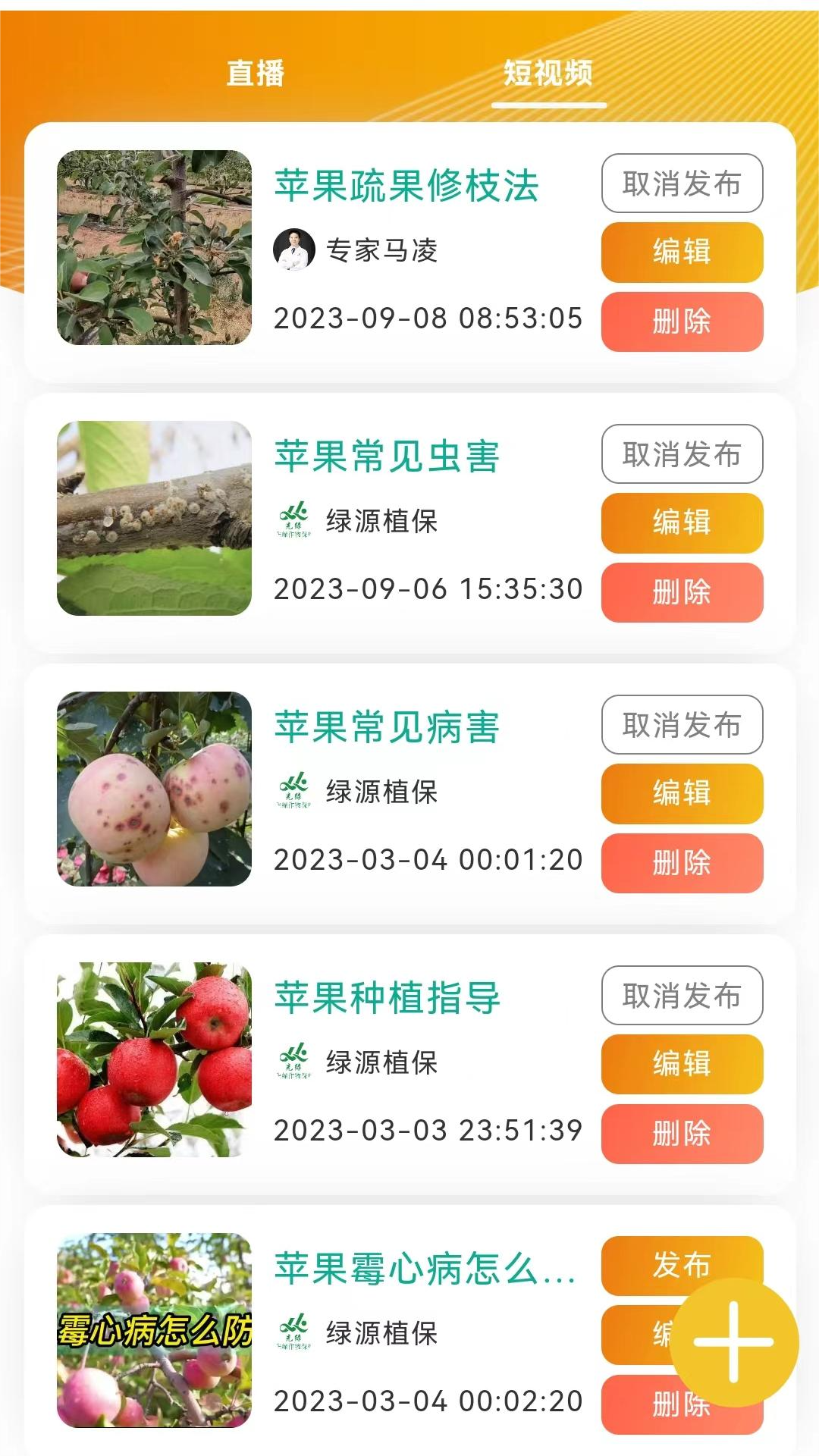Image resolution: width=819 pixels, height=1456 pixels.
Task: View the 苹果常见虫害 video thumbnail
Action: [154, 519]
